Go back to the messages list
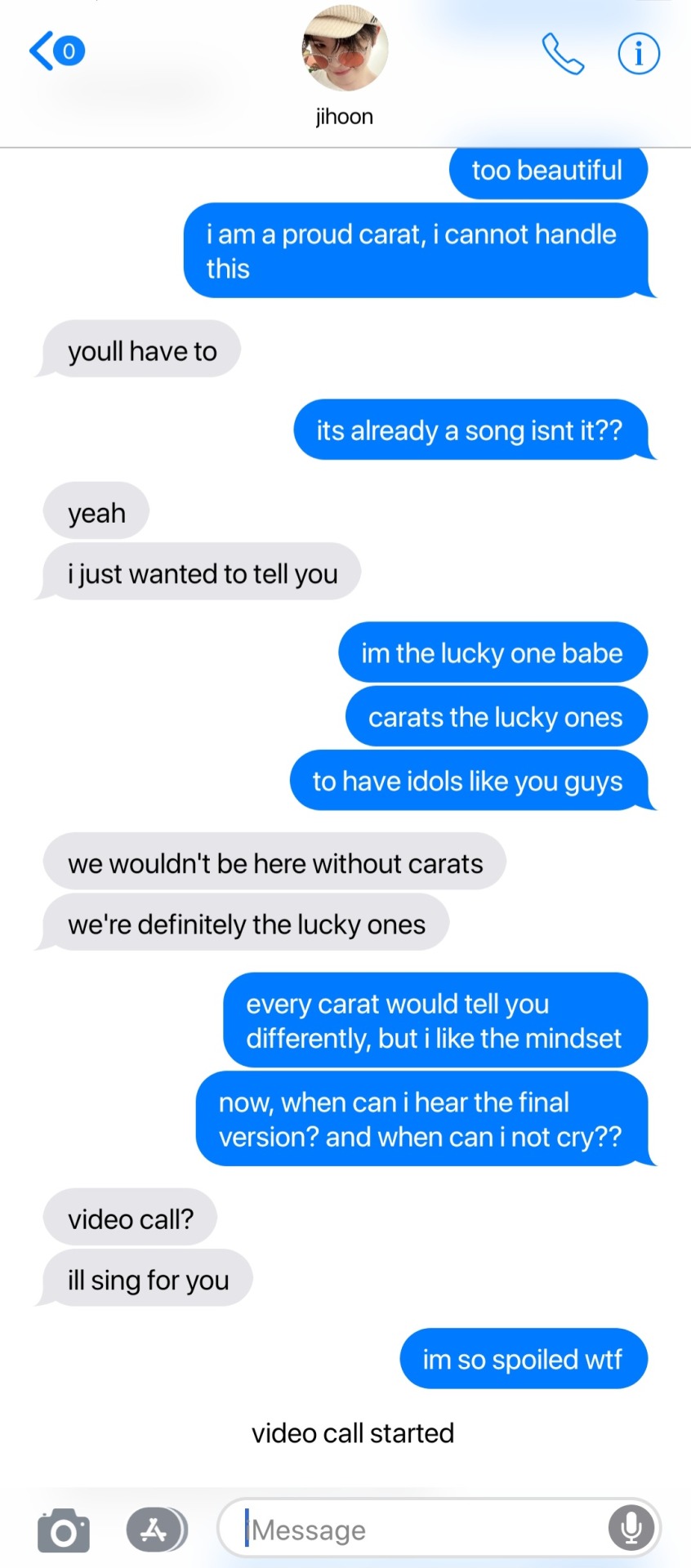The height and width of the screenshot is (1568, 691). tap(56, 51)
